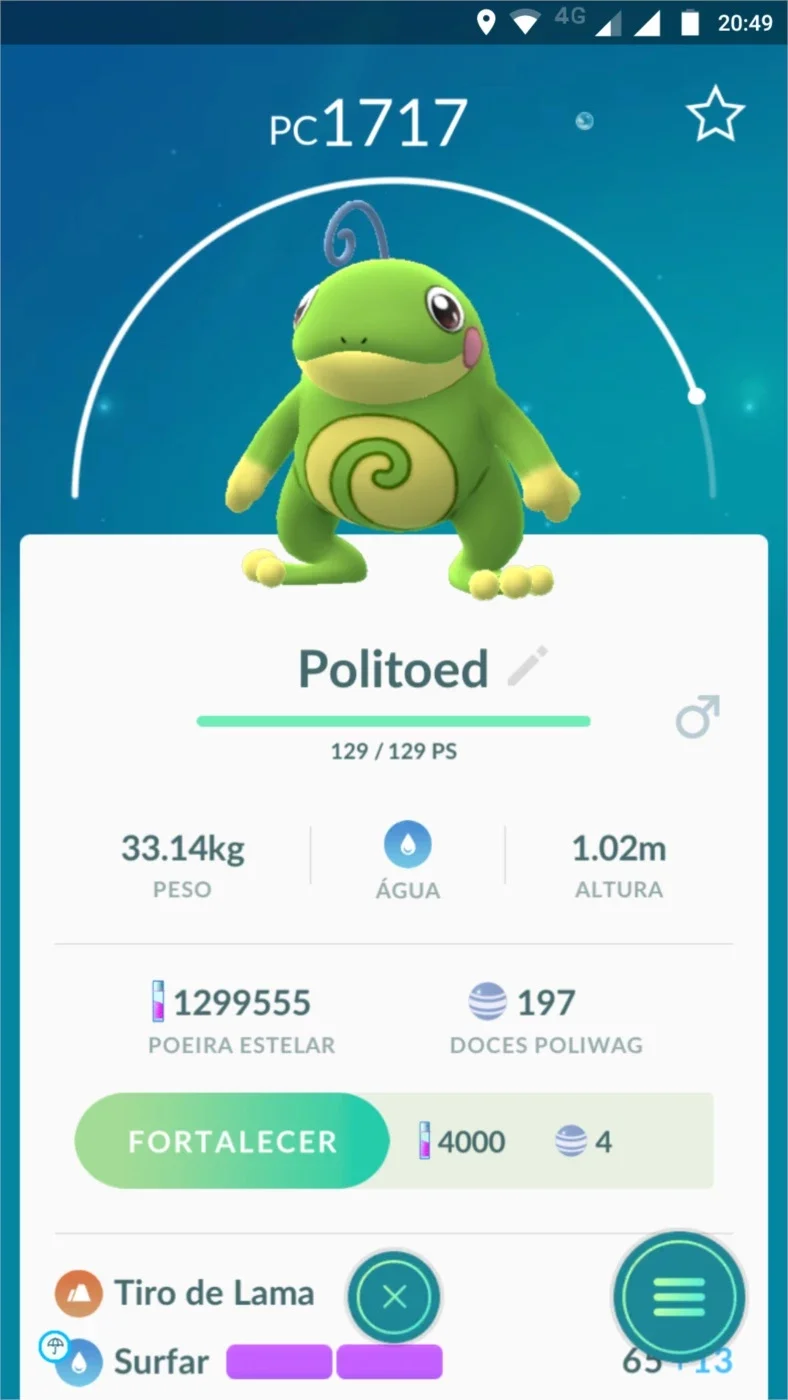Edit the Politoed nickname with the pencil
This screenshot has height=1400, width=788.
[527, 666]
